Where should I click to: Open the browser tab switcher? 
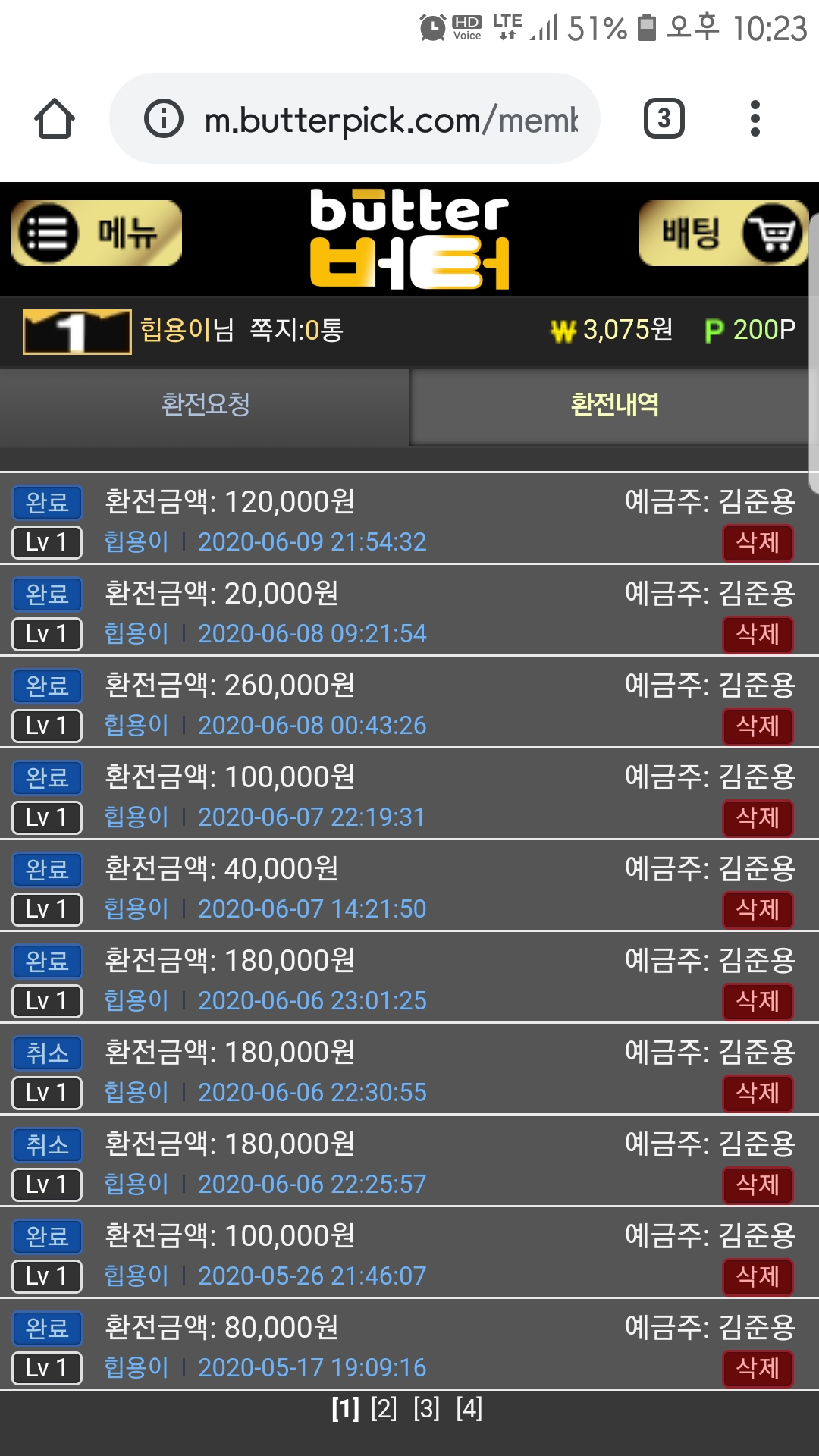click(664, 119)
